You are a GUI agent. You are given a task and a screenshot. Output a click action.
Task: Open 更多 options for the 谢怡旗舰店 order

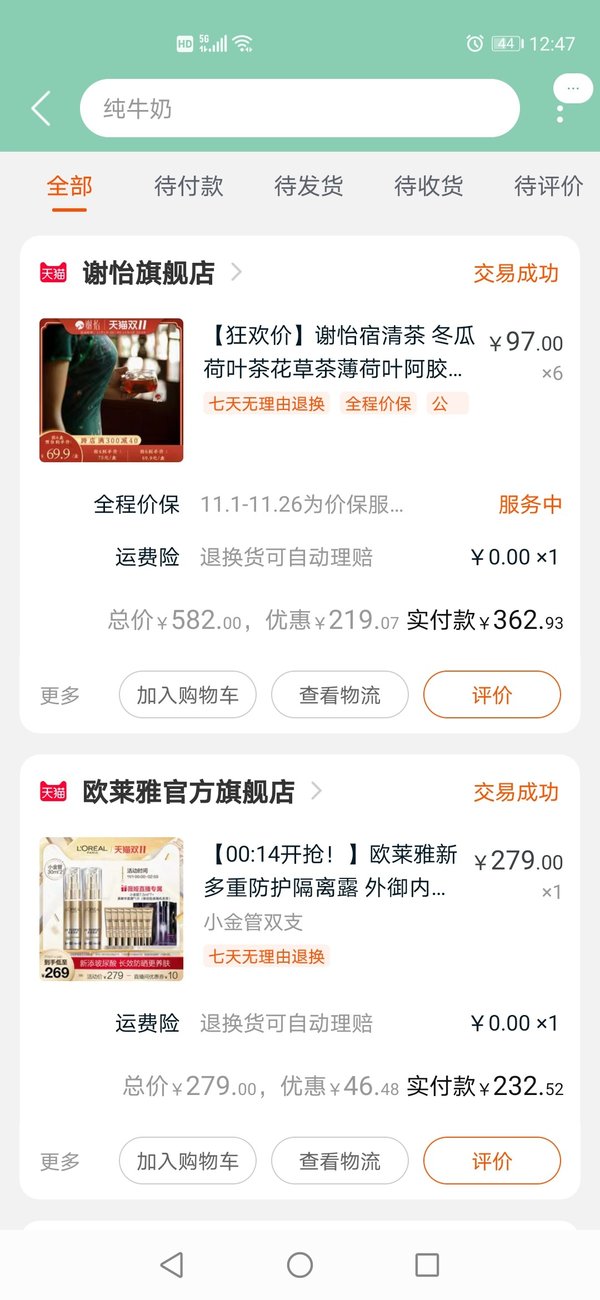[x=60, y=695]
